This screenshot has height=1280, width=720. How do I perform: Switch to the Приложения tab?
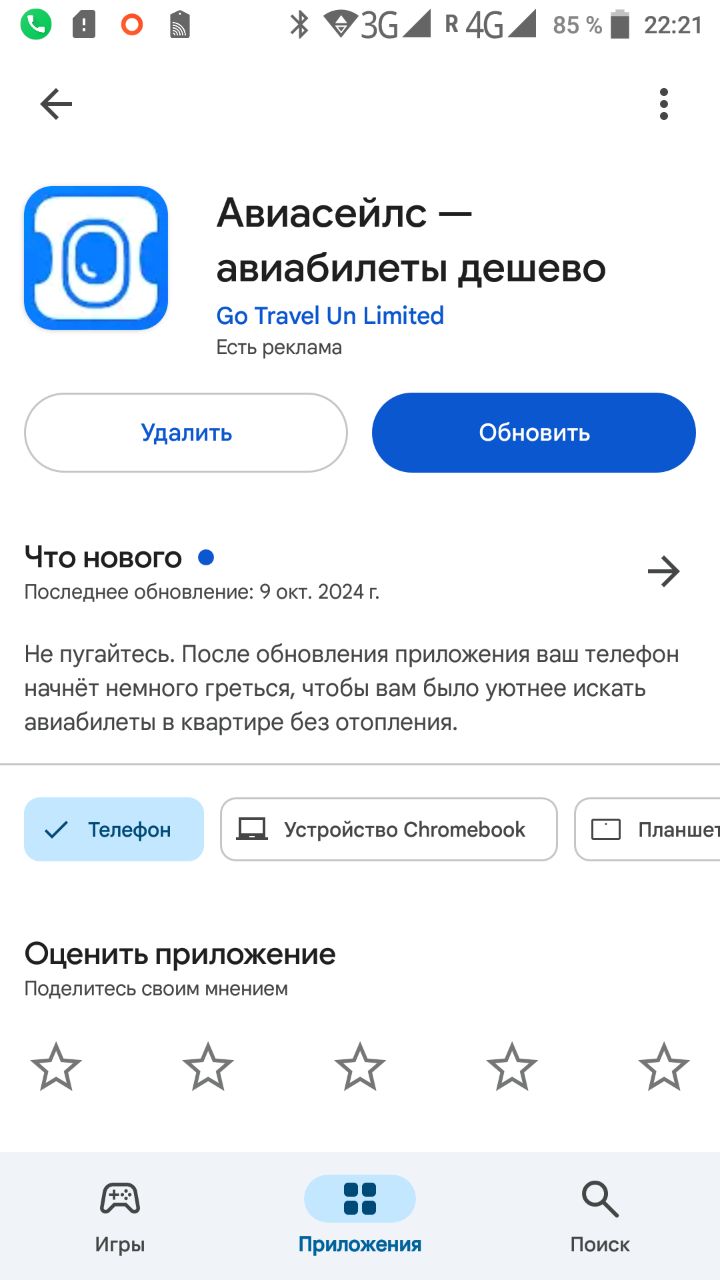(360, 1216)
